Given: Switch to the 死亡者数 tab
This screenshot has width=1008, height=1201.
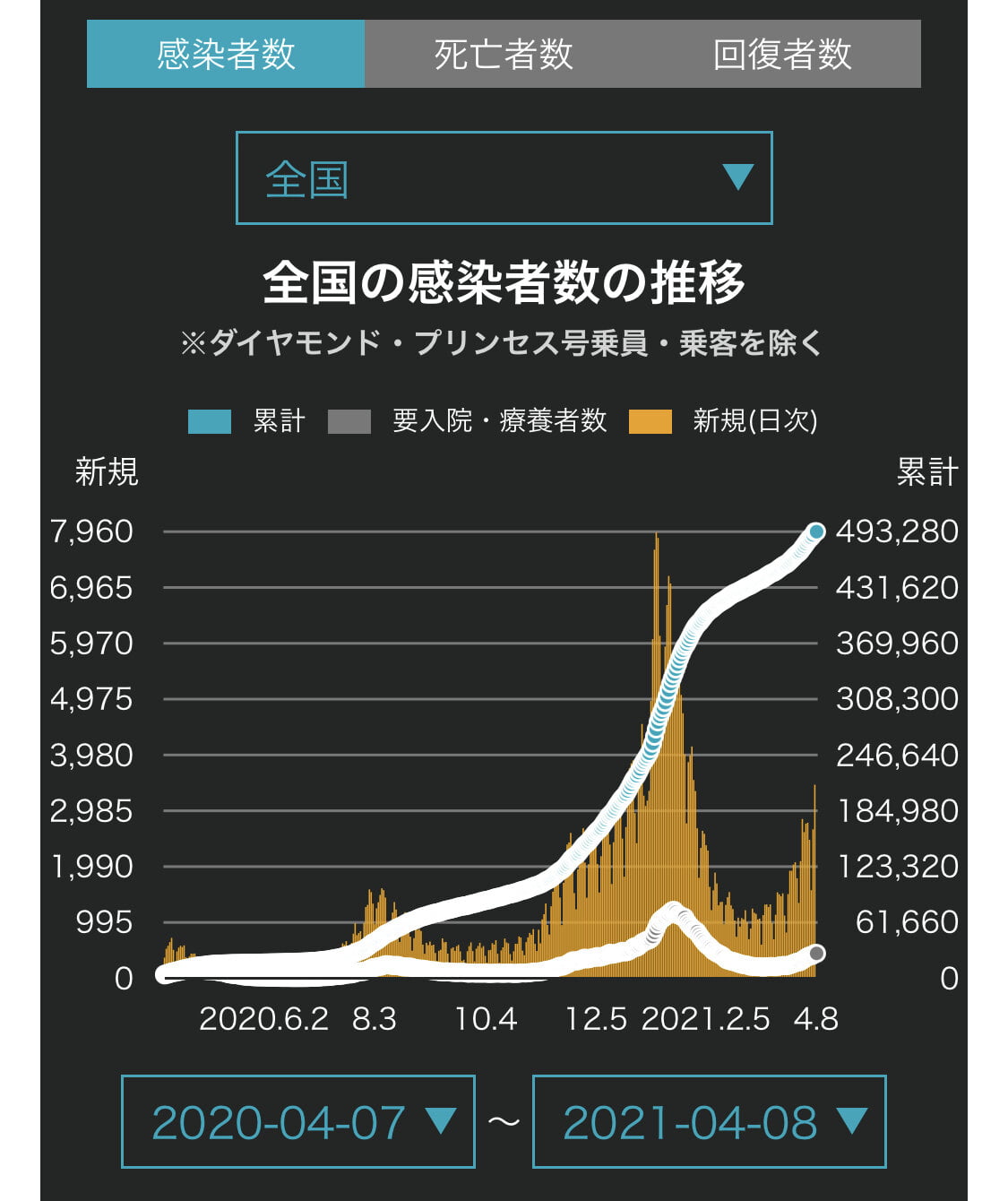Looking at the screenshot, I should pyautogui.click(x=504, y=54).
